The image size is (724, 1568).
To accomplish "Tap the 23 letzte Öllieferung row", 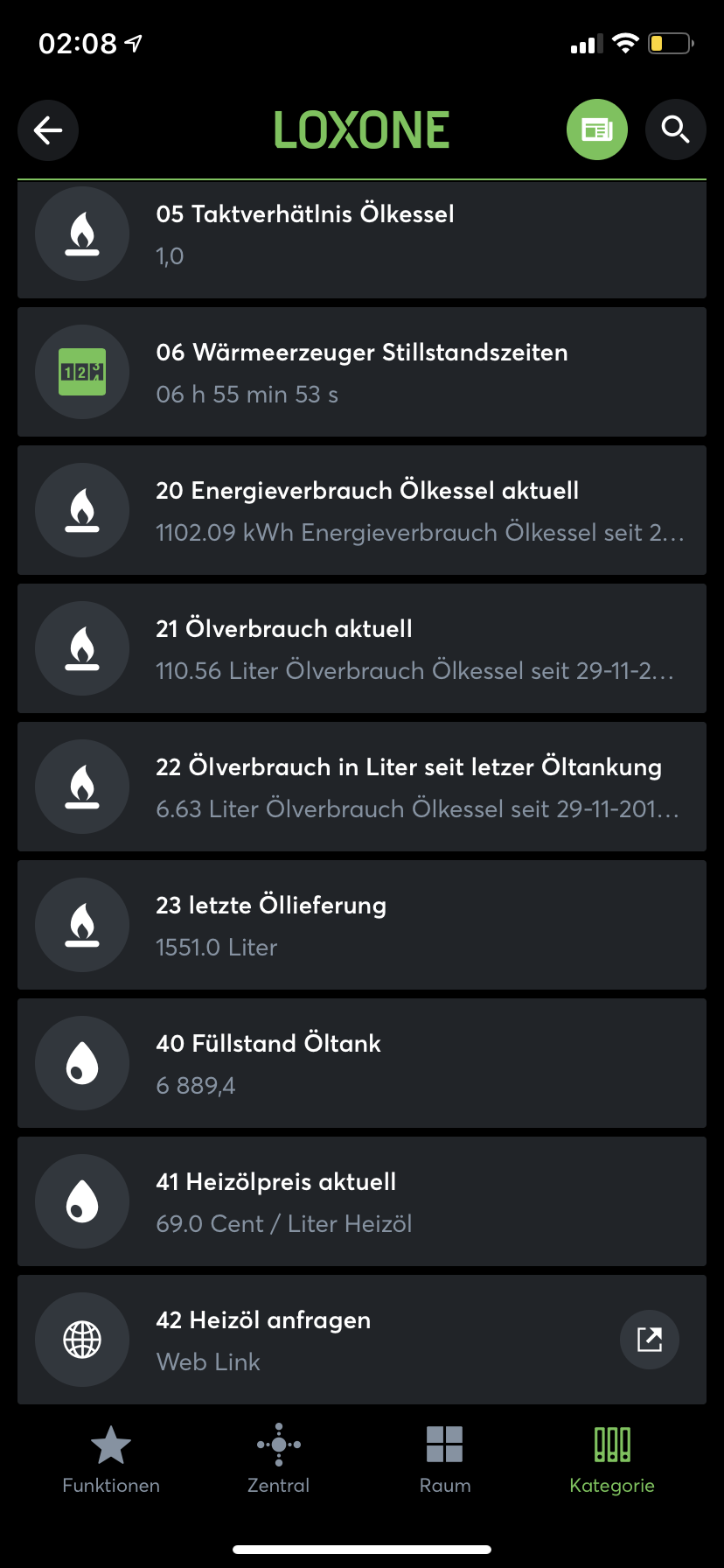I will pos(362,926).
